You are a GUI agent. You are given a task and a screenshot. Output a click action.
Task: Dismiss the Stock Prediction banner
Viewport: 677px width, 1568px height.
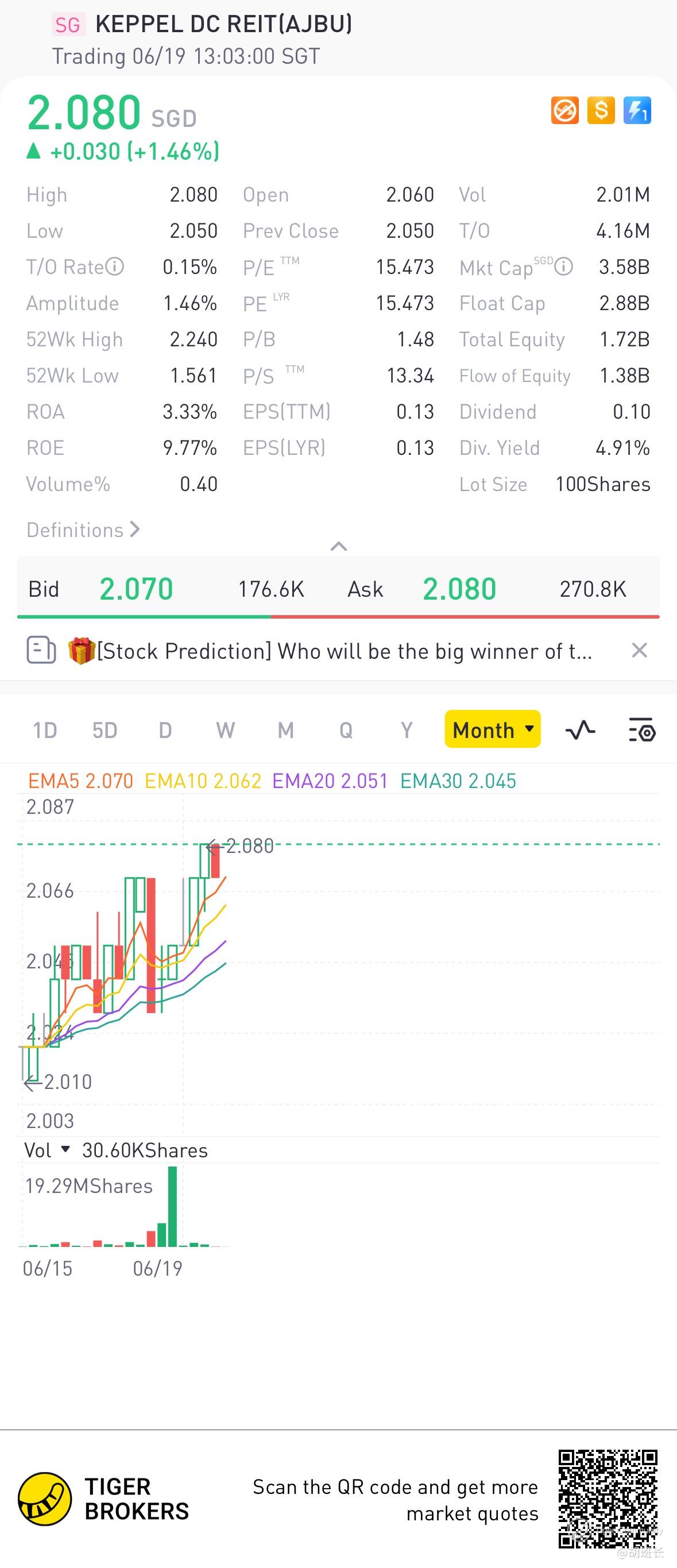click(x=639, y=651)
